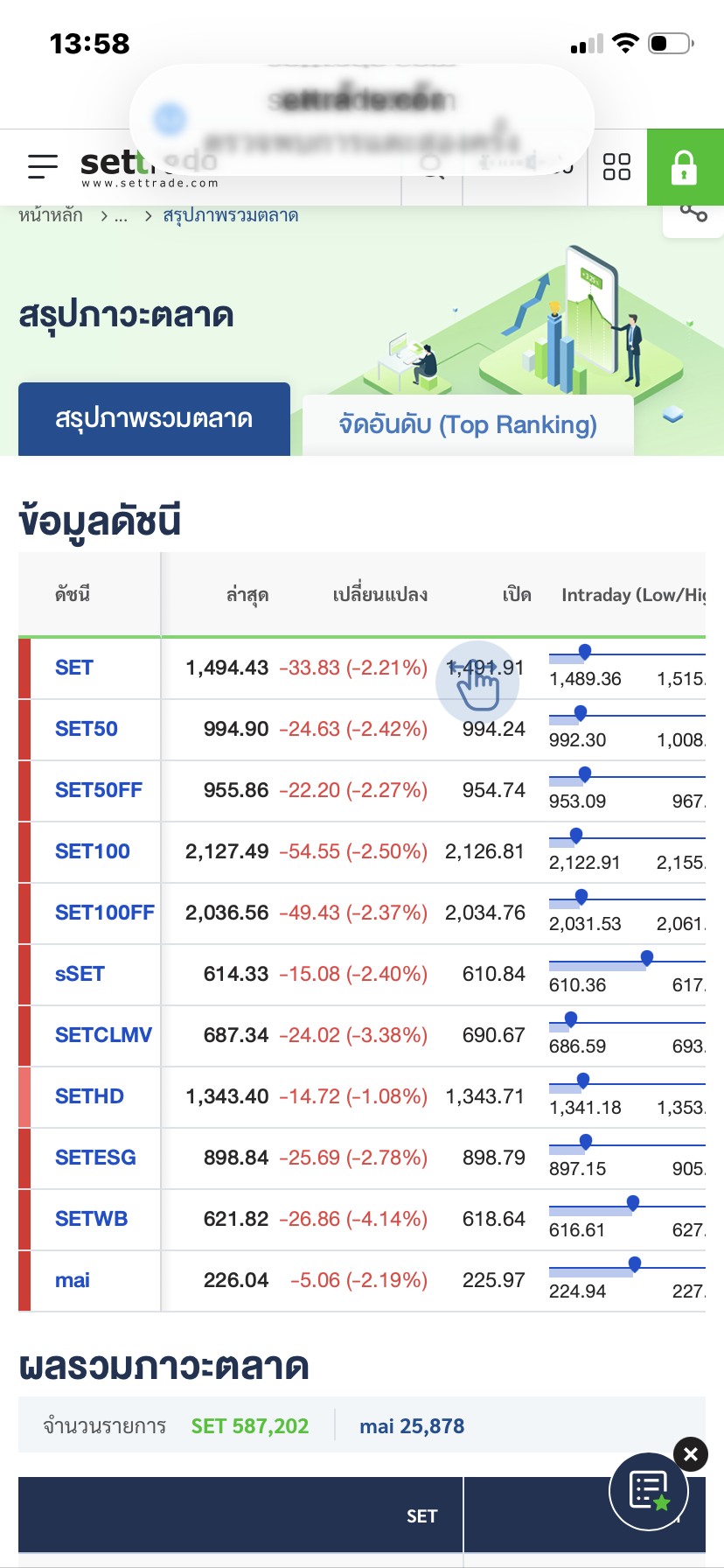Go to หน้าหลัก breadcrumb link
This screenshot has height=1568, width=724.
(x=51, y=215)
